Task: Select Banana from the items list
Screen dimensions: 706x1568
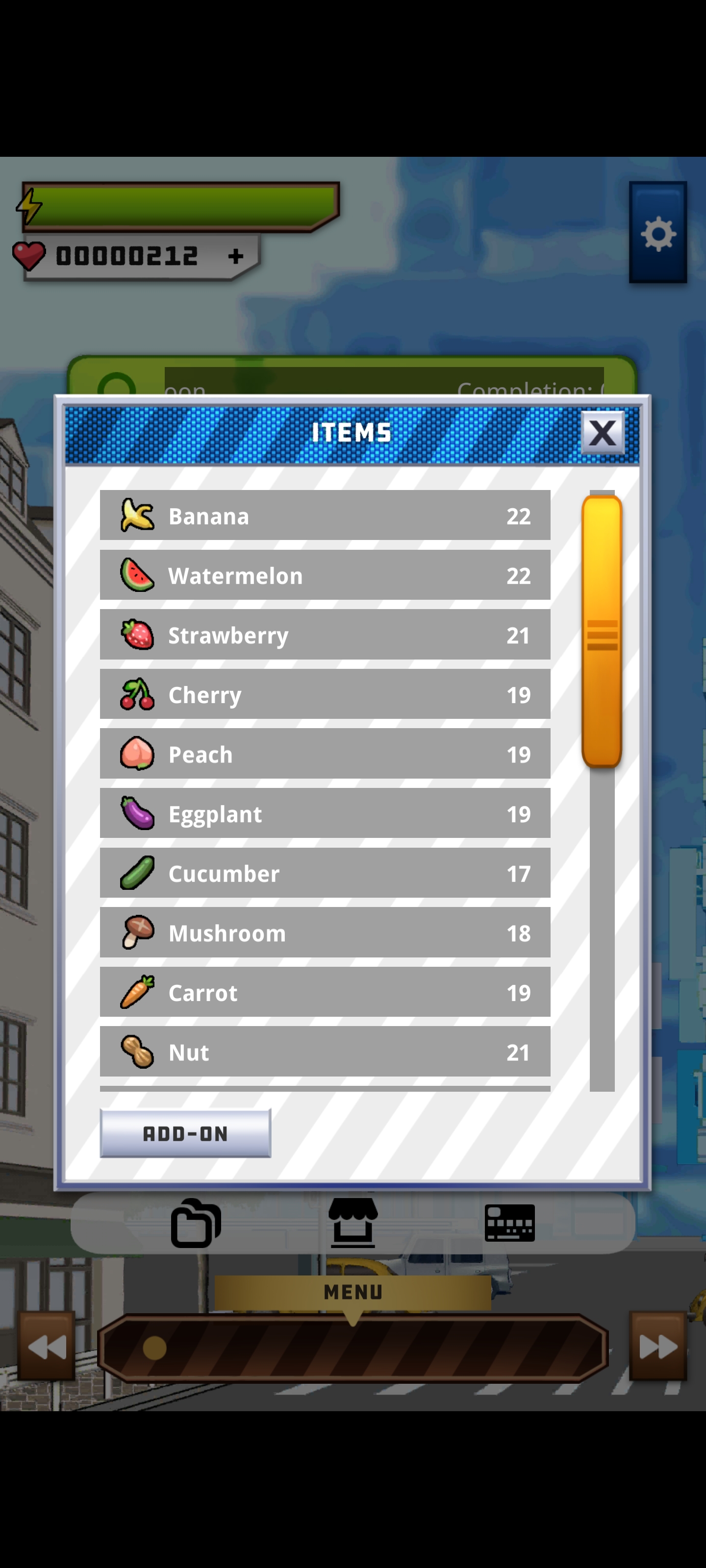Action: click(325, 515)
